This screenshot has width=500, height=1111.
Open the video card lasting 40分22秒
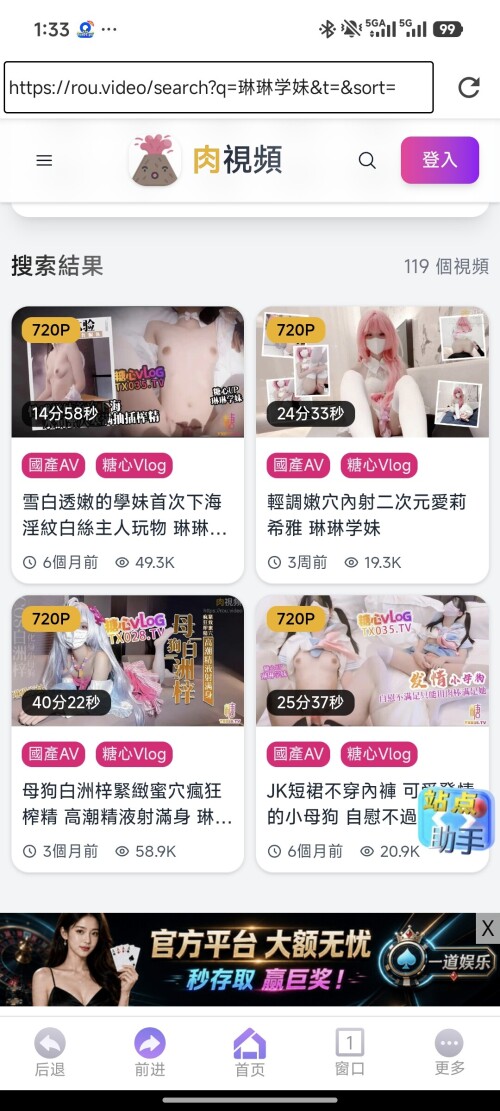[127, 733]
